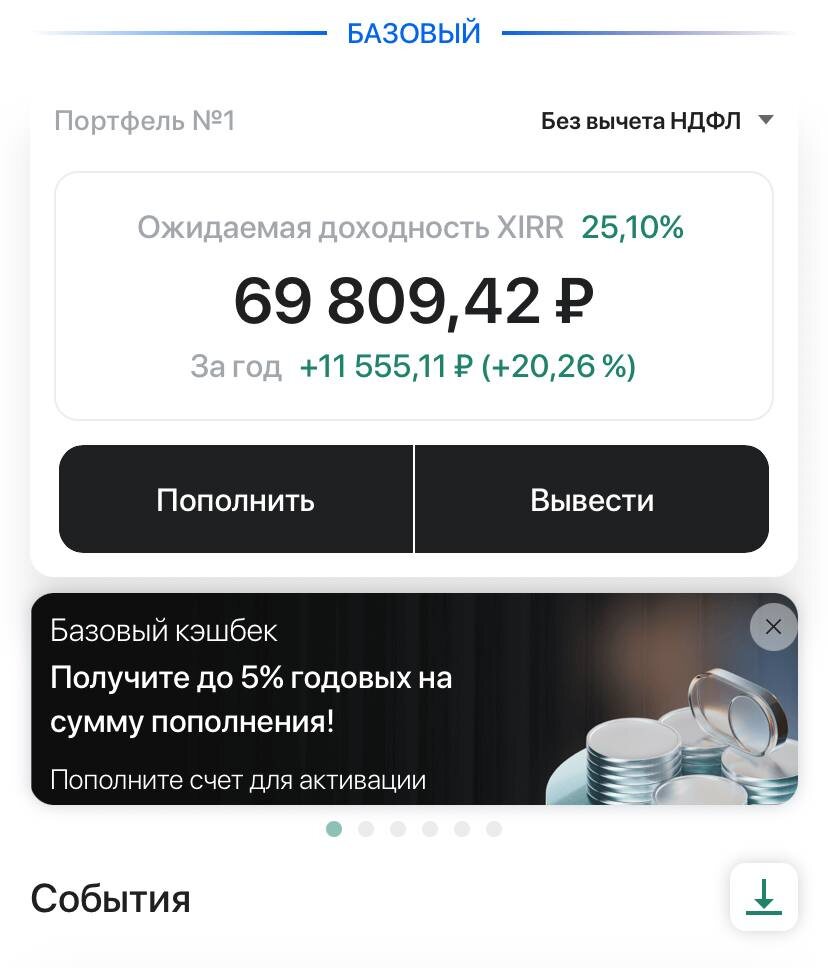Open Пополните счет для активации link

[238, 780]
